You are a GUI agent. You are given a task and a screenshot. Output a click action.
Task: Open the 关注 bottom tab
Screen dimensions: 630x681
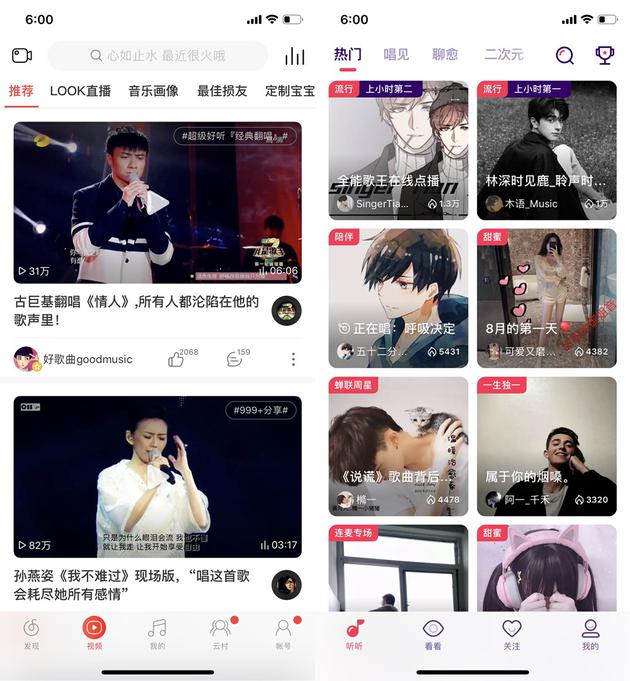[x=511, y=633]
